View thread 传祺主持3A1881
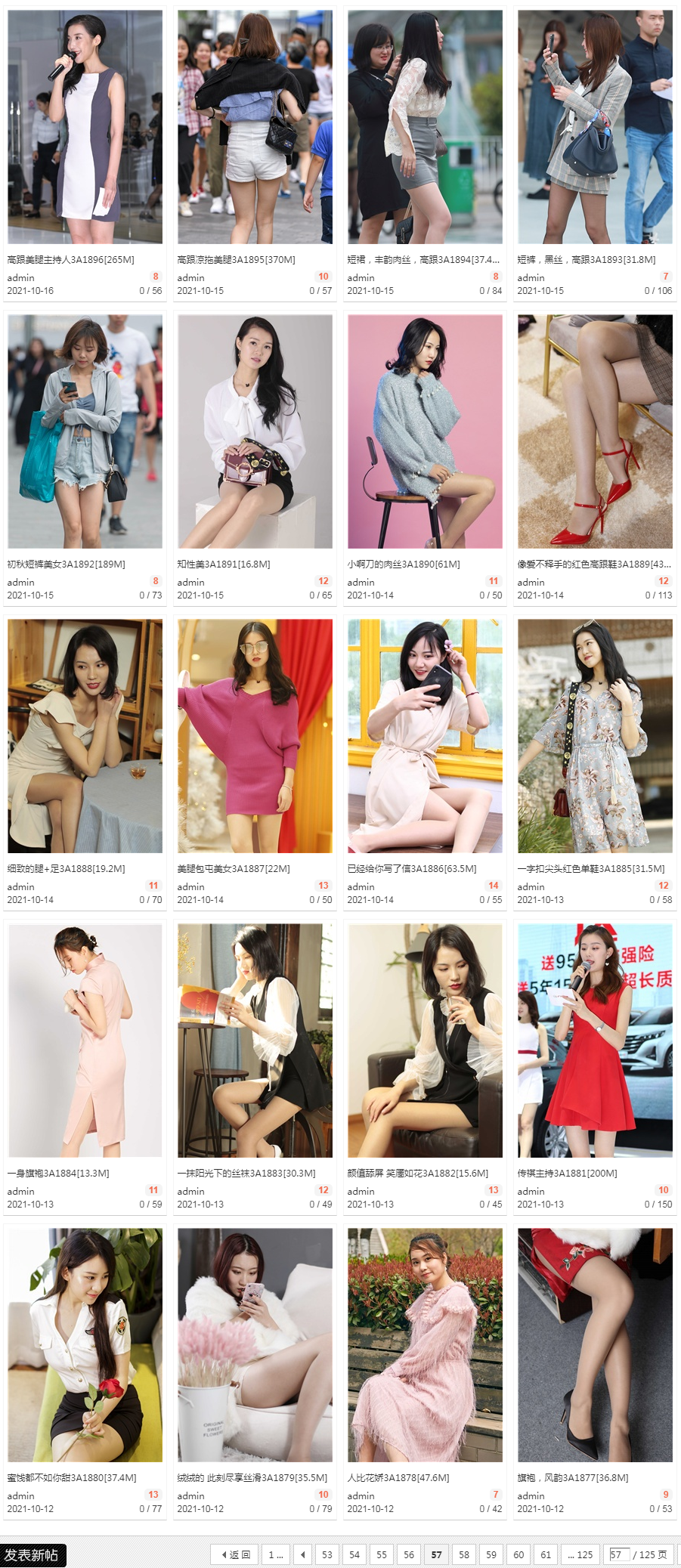Screen dimensions: 681x1568 (x=567, y=1173)
